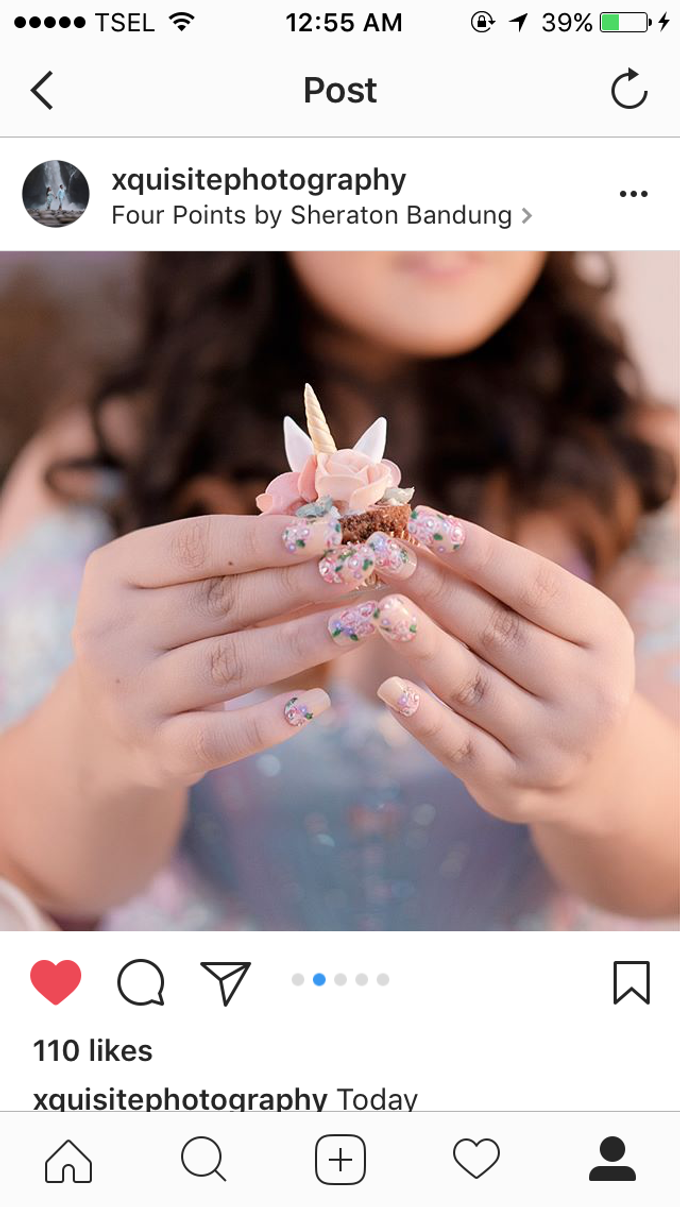Go back from the Post screen
Viewport: 680px width, 1207px height.
[x=41, y=91]
